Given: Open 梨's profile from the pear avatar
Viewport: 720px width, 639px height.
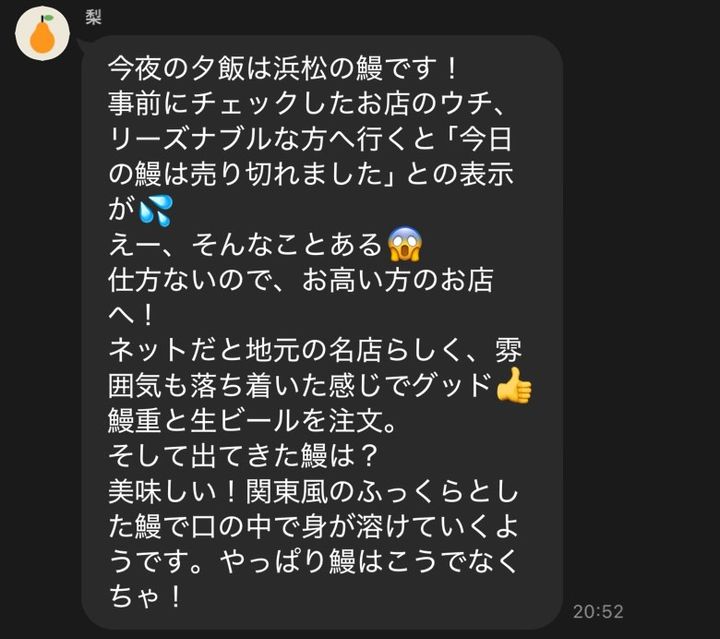Looking at the screenshot, I should pos(41,31).
